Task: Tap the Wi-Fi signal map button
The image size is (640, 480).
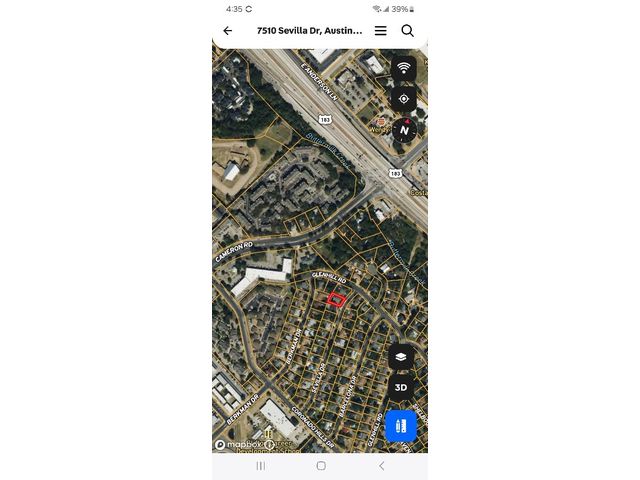Action: (404, 68)
